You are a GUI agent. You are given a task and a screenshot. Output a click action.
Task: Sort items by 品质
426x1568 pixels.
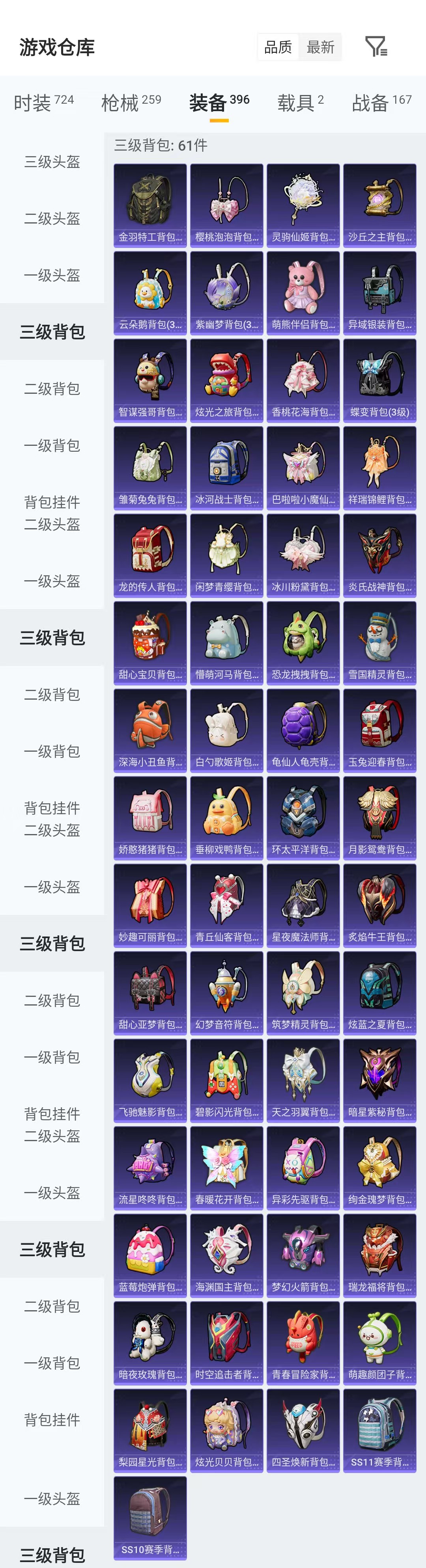coord(278,47)
